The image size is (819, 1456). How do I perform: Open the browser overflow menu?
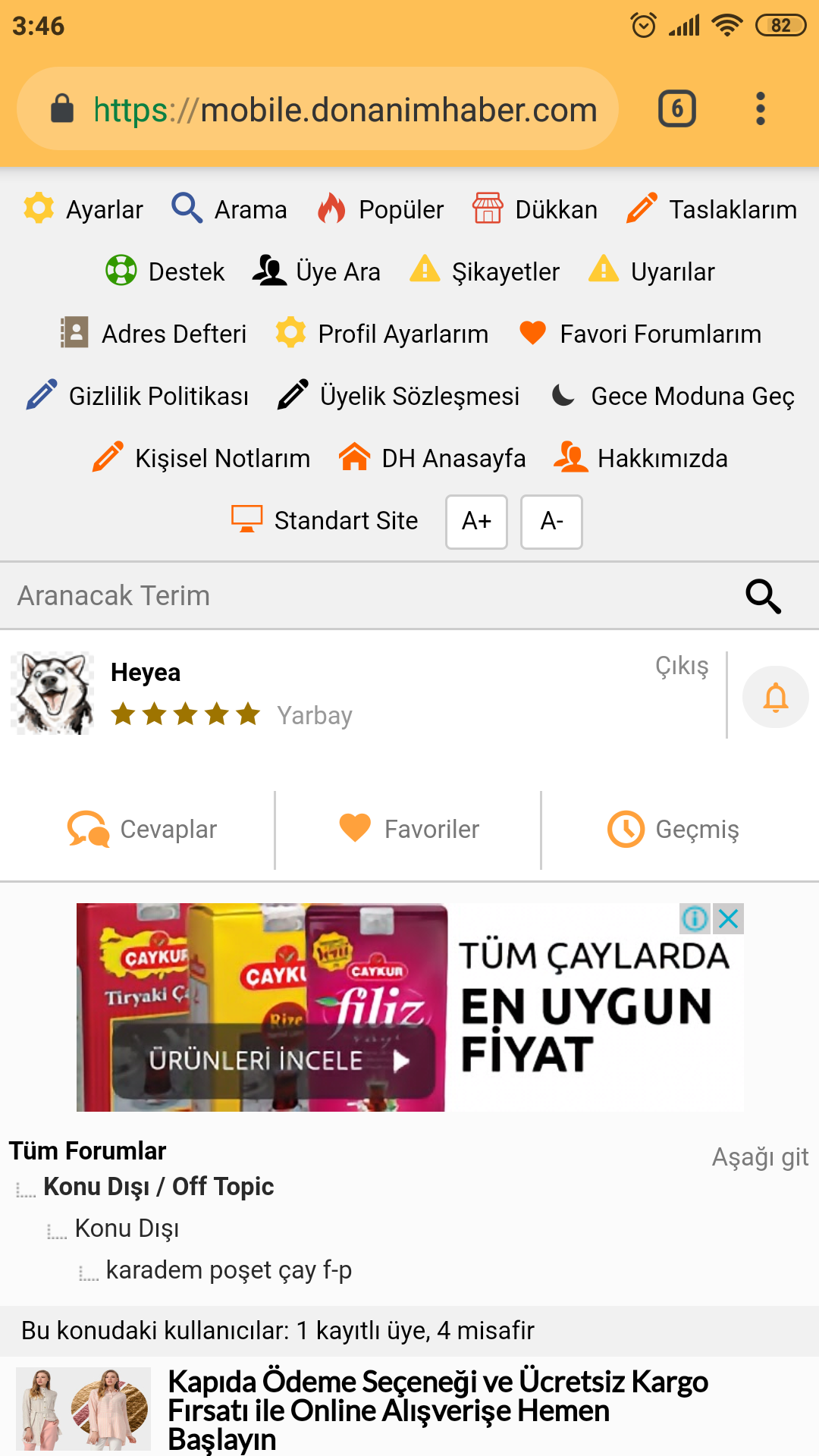760,108
